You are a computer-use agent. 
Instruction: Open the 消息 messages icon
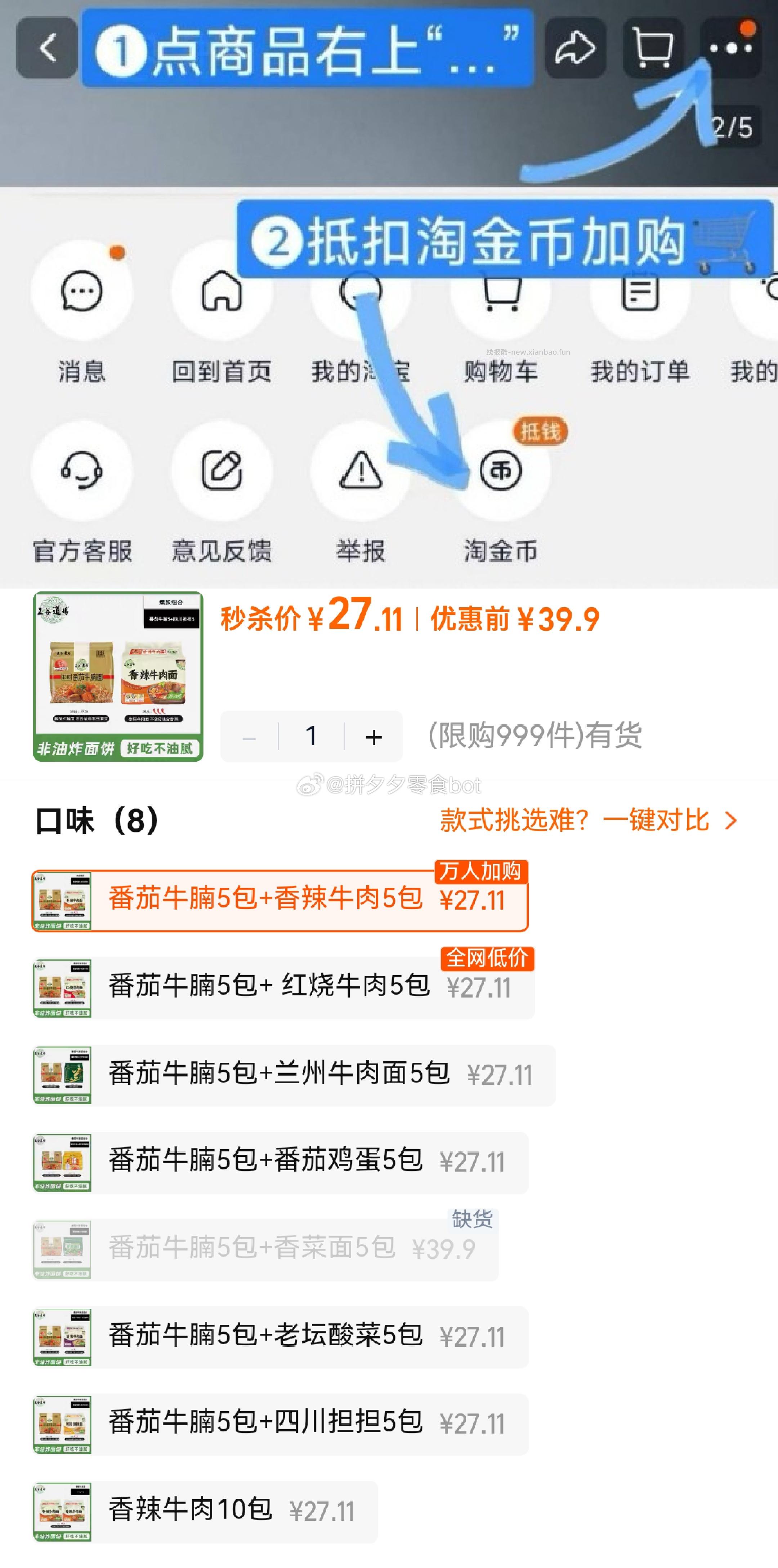pyautogui.click(x=81, y=292)
